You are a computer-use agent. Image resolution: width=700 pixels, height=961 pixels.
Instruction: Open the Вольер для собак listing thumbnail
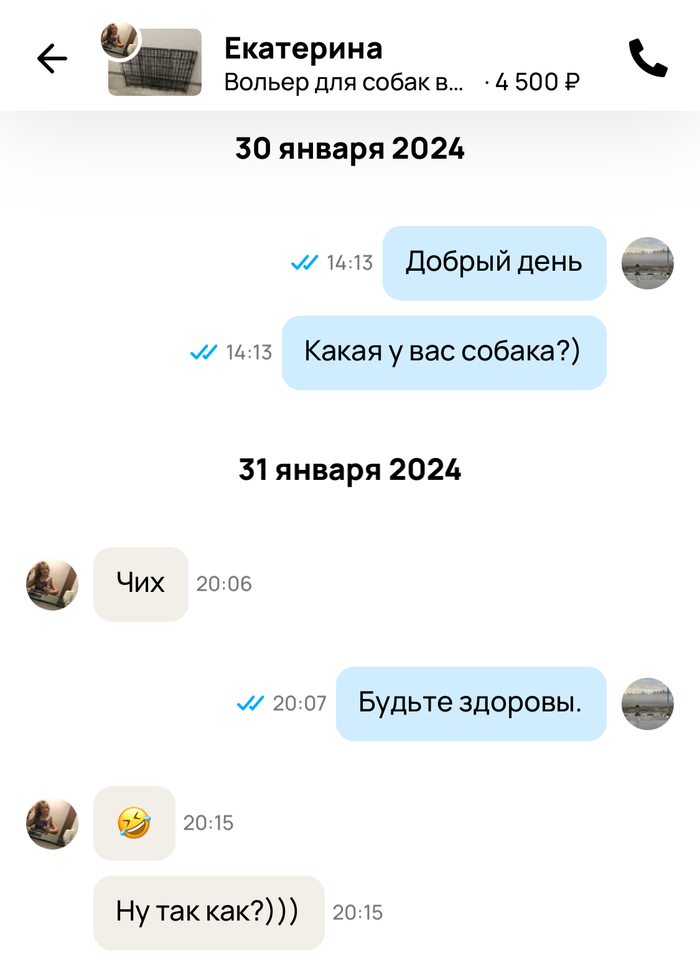point(157,64)
